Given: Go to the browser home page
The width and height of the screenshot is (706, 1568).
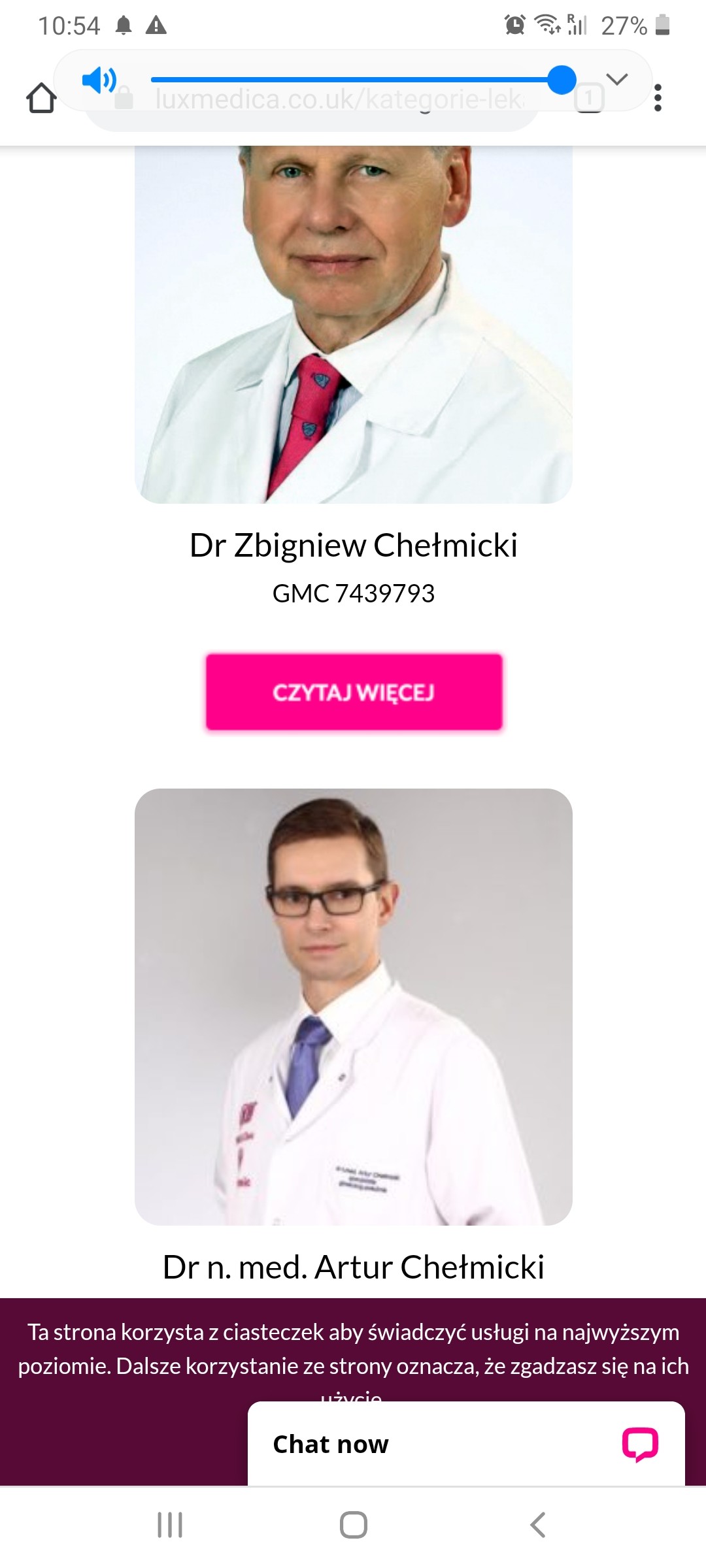Looking at the screenshot, I should 41,98.
